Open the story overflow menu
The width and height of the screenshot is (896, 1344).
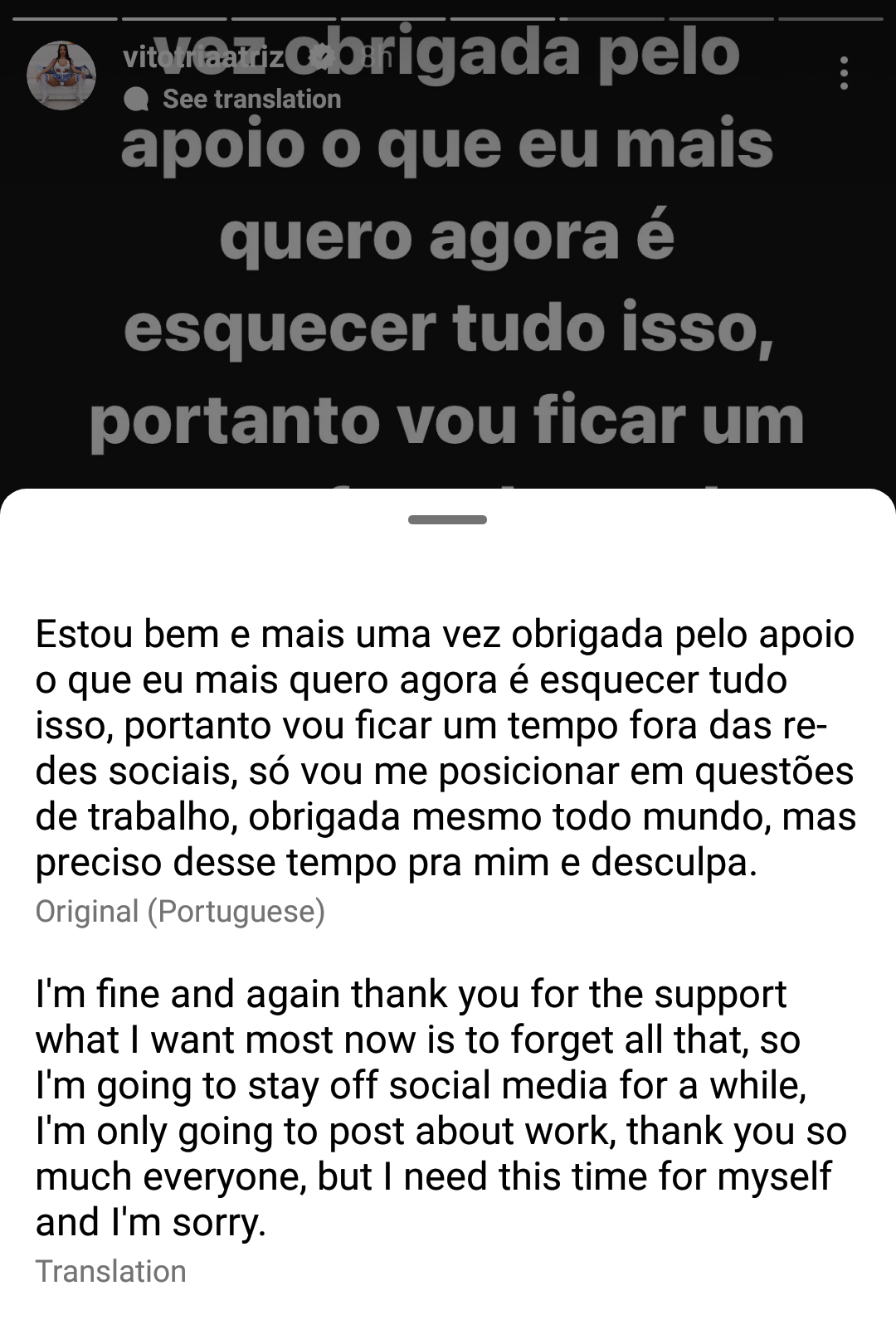click(x=844, y=74)
